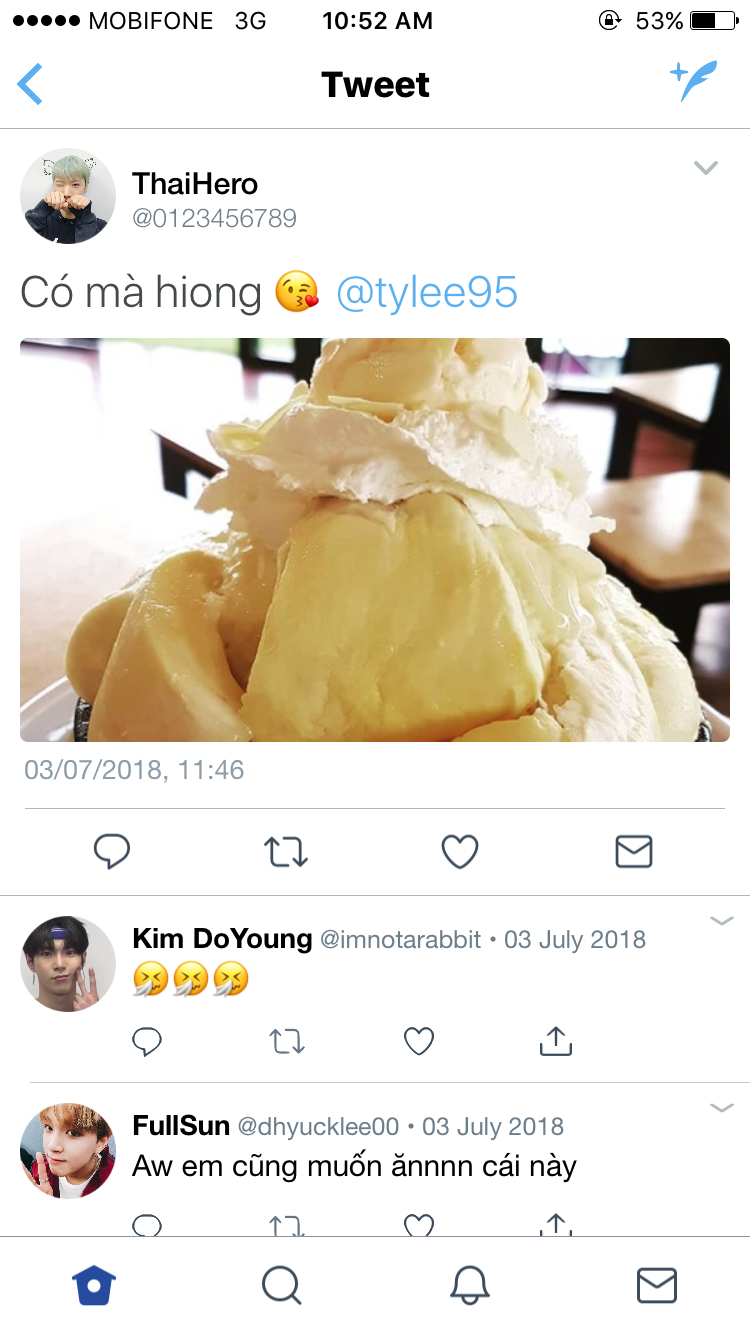750x1334 pixels.
Task: Go back using the top-left arrow
Action: click(30, 84)
